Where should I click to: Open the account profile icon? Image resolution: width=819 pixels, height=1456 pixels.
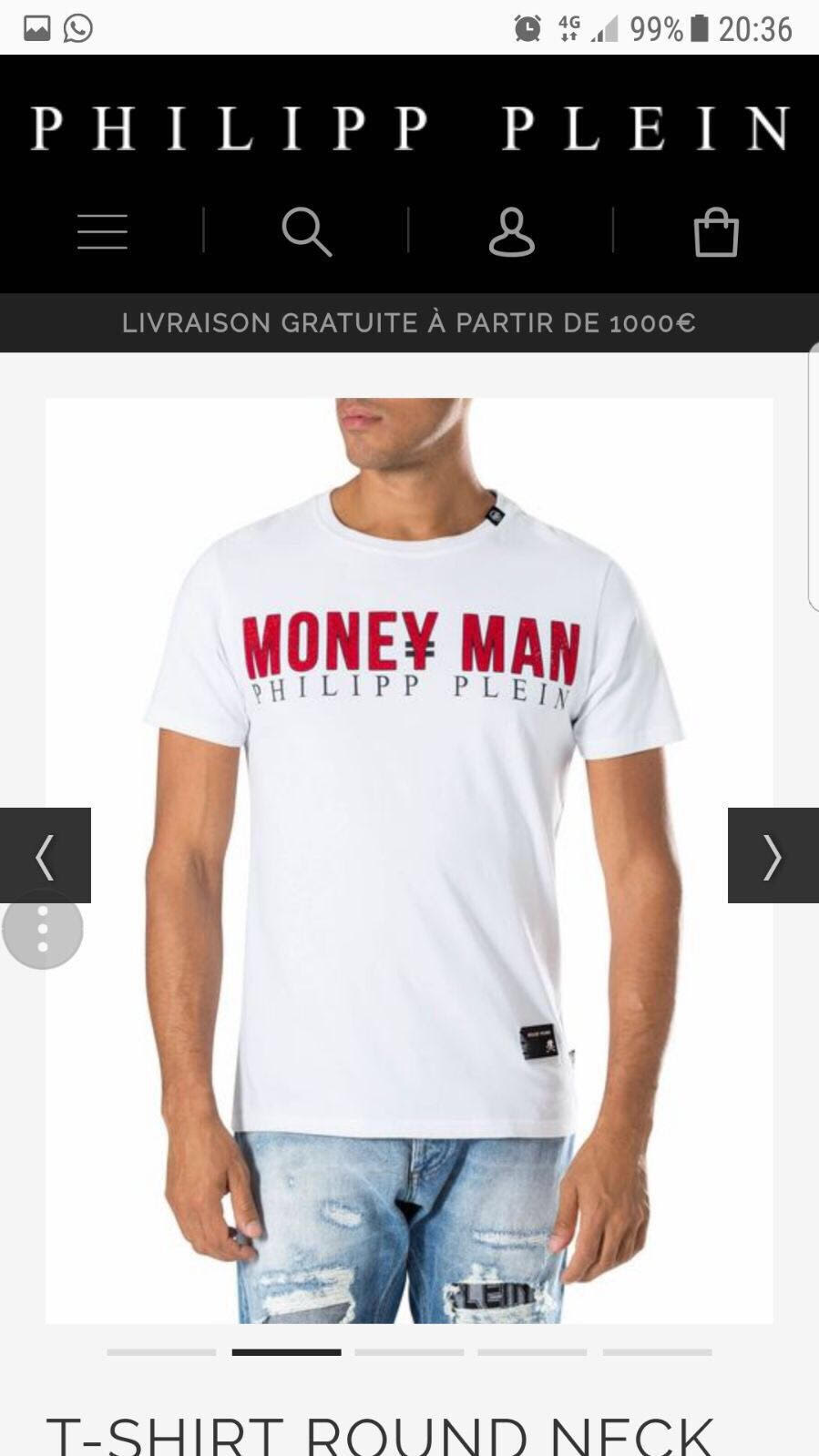click(x=511, y=231)
